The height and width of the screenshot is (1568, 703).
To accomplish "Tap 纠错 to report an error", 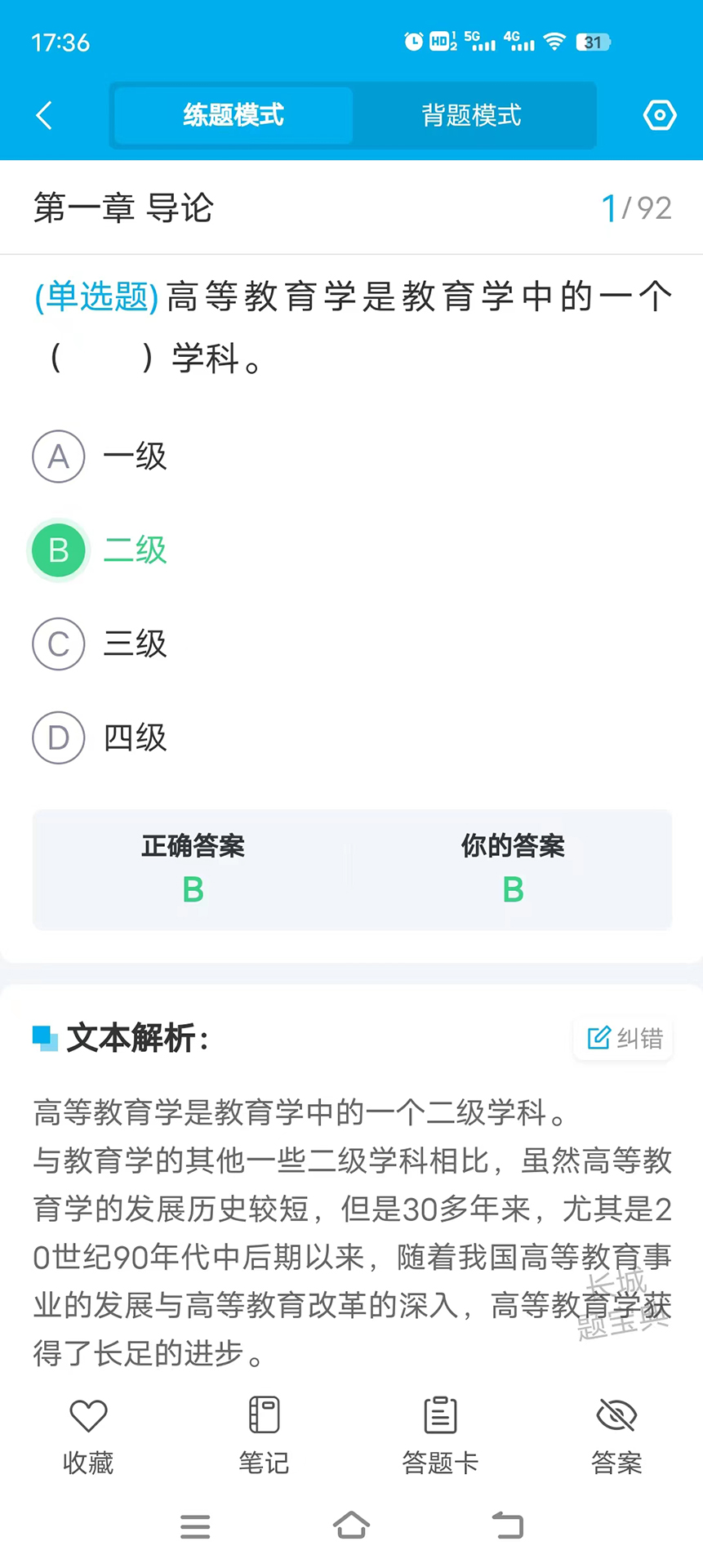I will click(625, 1038).
